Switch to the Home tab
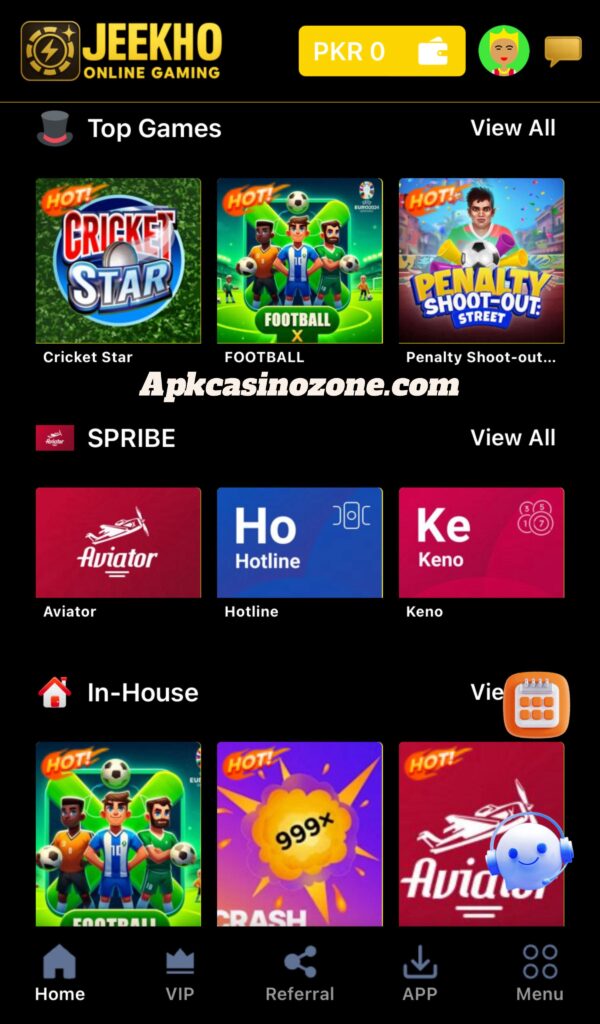Screen dimensions: 600x1024 coord(60,973)
